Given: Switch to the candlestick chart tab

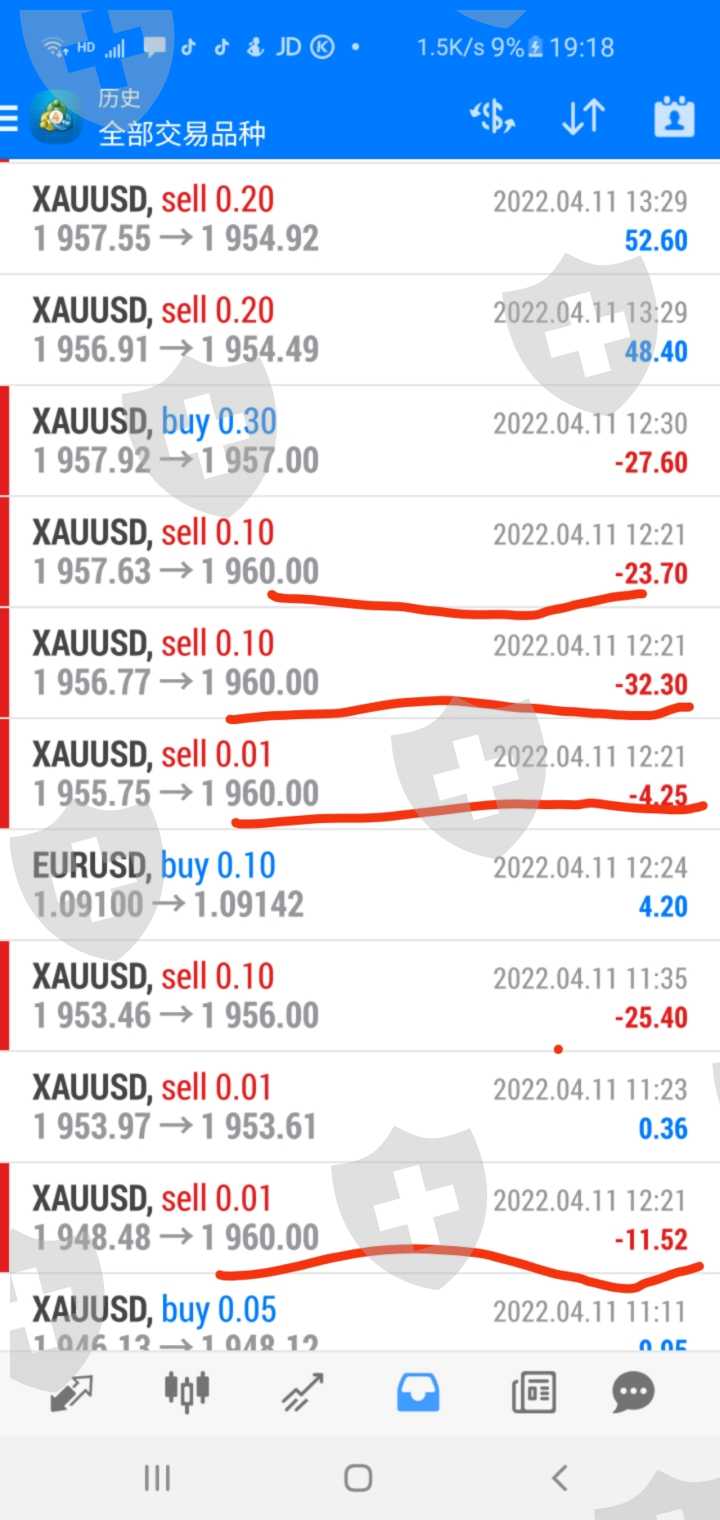Looking at the screenshot, I should point(187,1391).
